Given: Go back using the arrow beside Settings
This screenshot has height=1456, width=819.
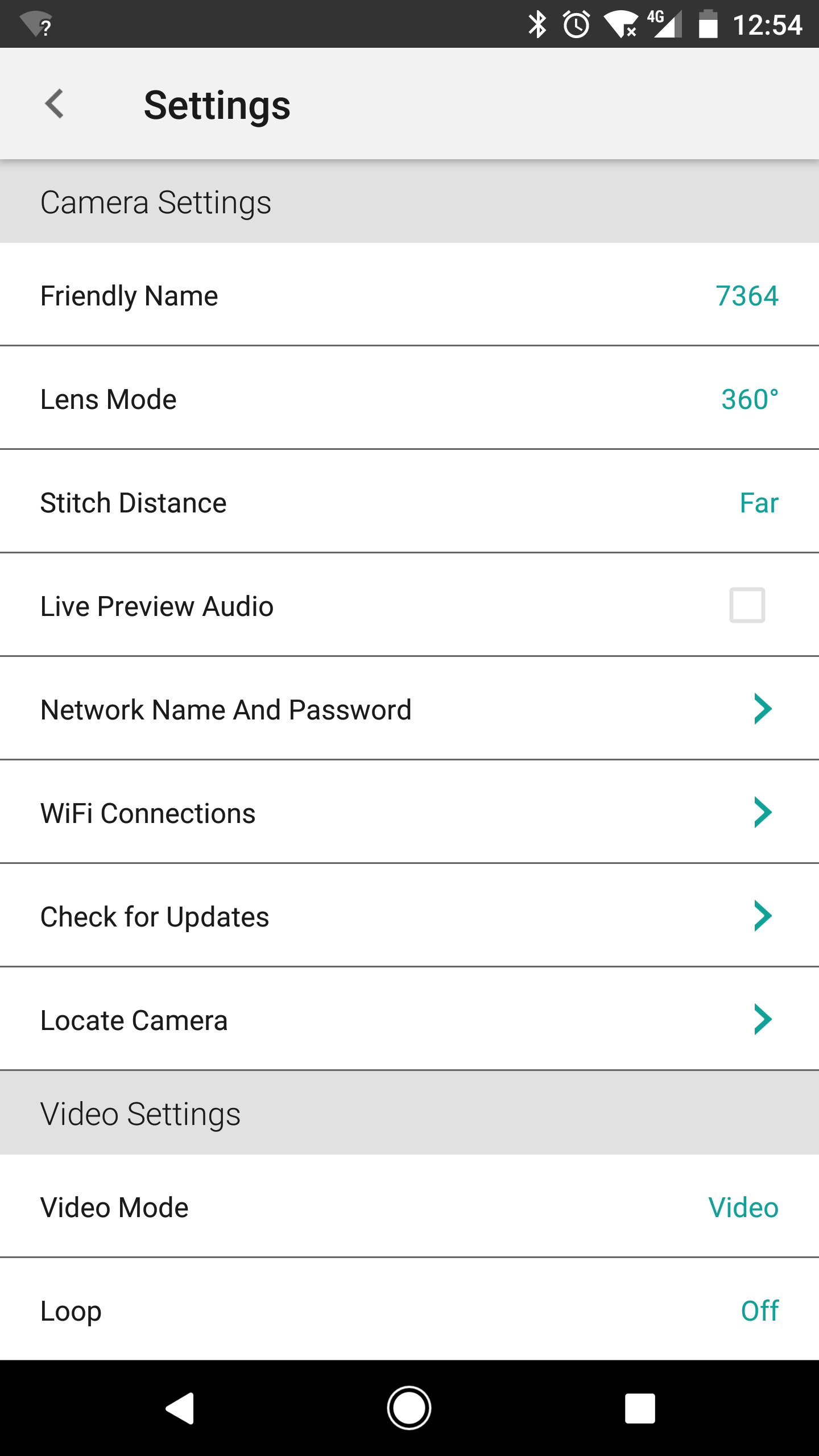Looking at the screenshot, I should 55,104.
